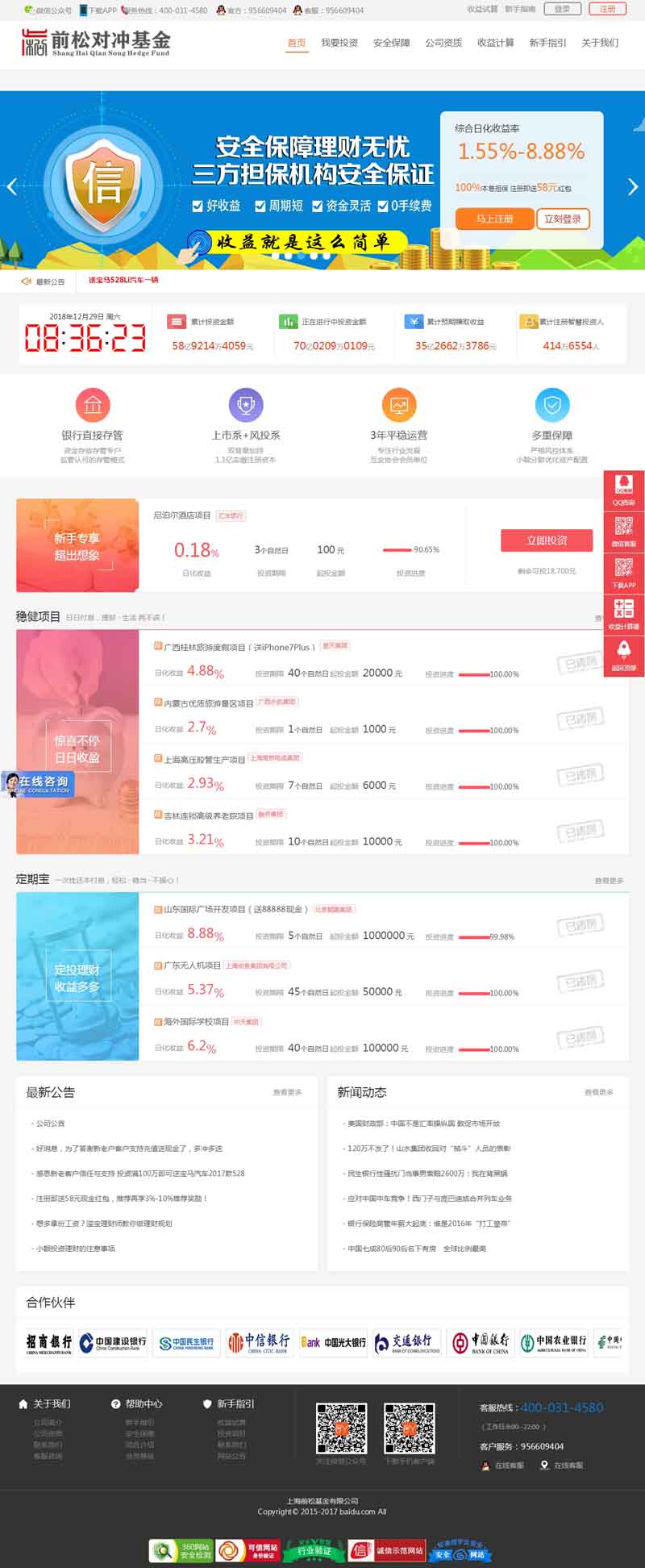Go to the 公司资质 page
The width and height of the screenshot is (645, 1568).
[x=443, y=43]
